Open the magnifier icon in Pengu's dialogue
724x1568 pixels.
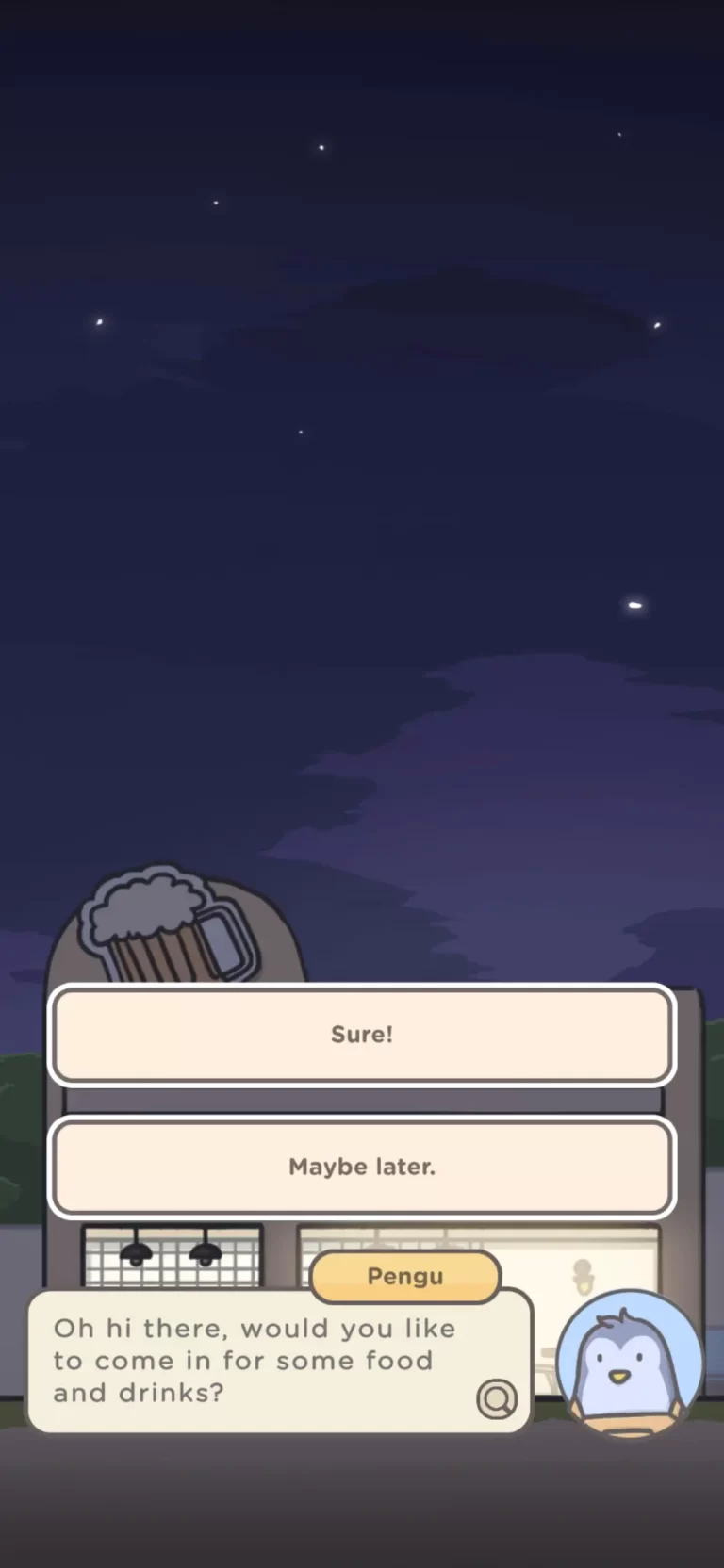[497, 1398]
